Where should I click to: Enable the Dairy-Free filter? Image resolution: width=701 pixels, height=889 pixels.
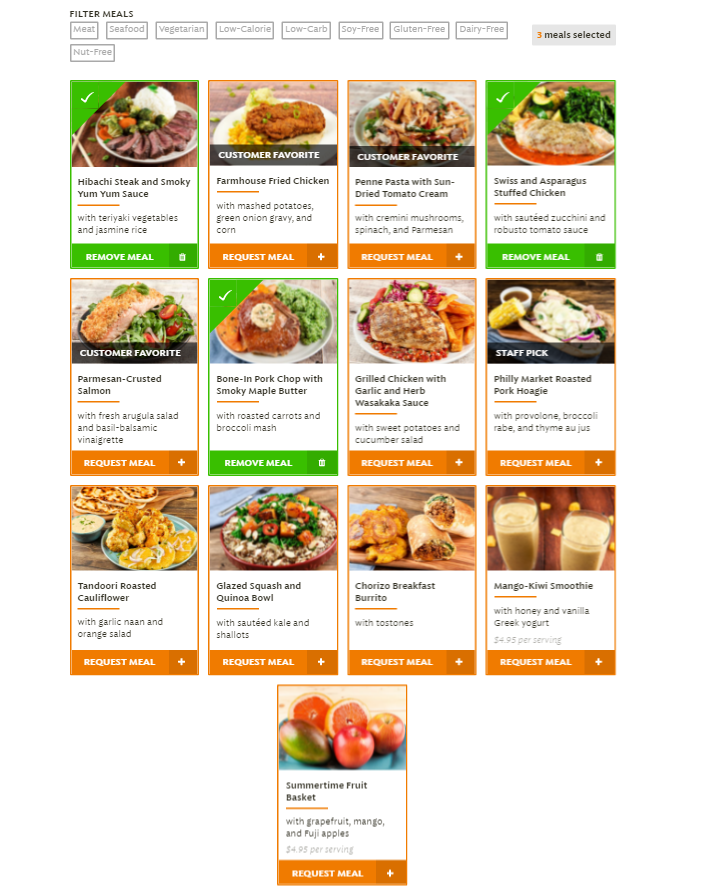(x=482, y=30)
